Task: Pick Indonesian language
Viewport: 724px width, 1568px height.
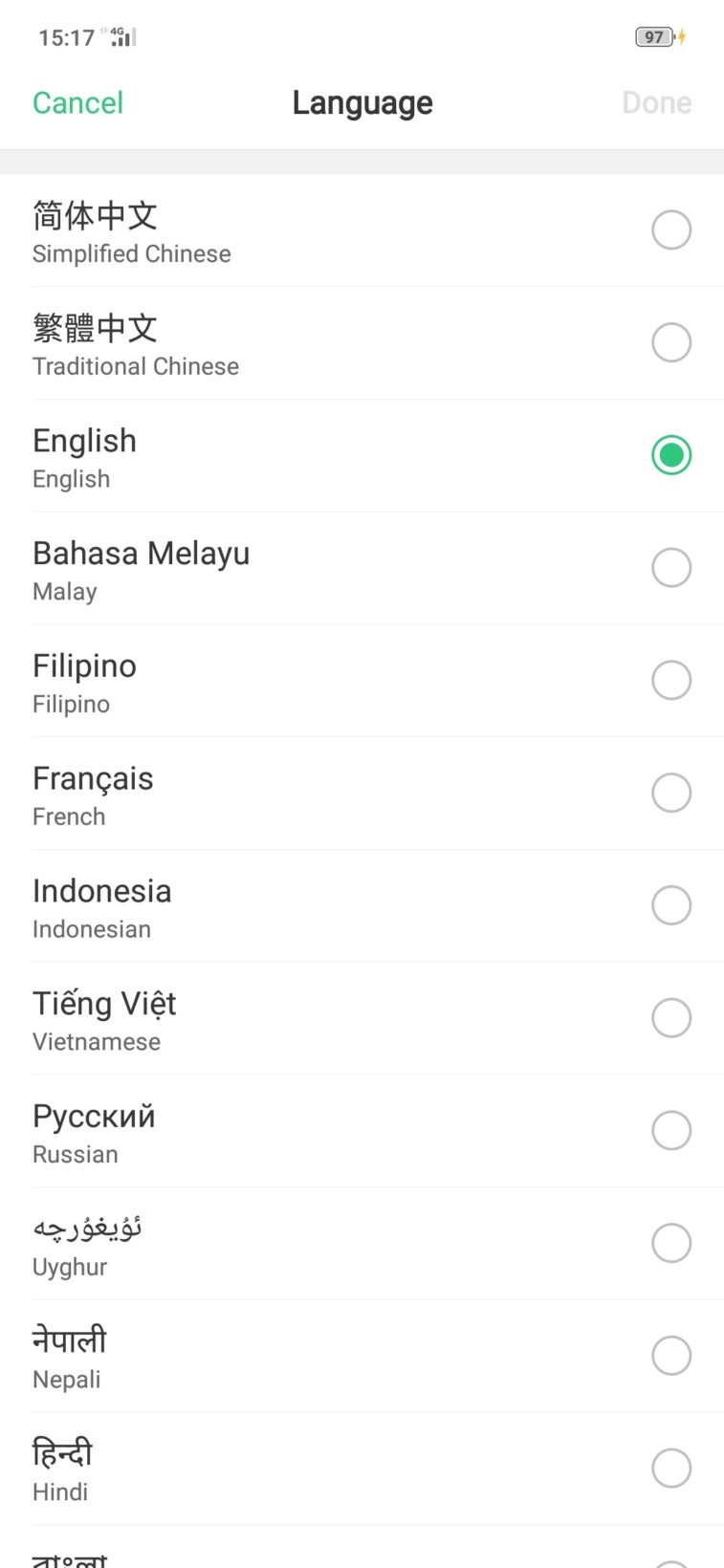Action: (670, 905)
